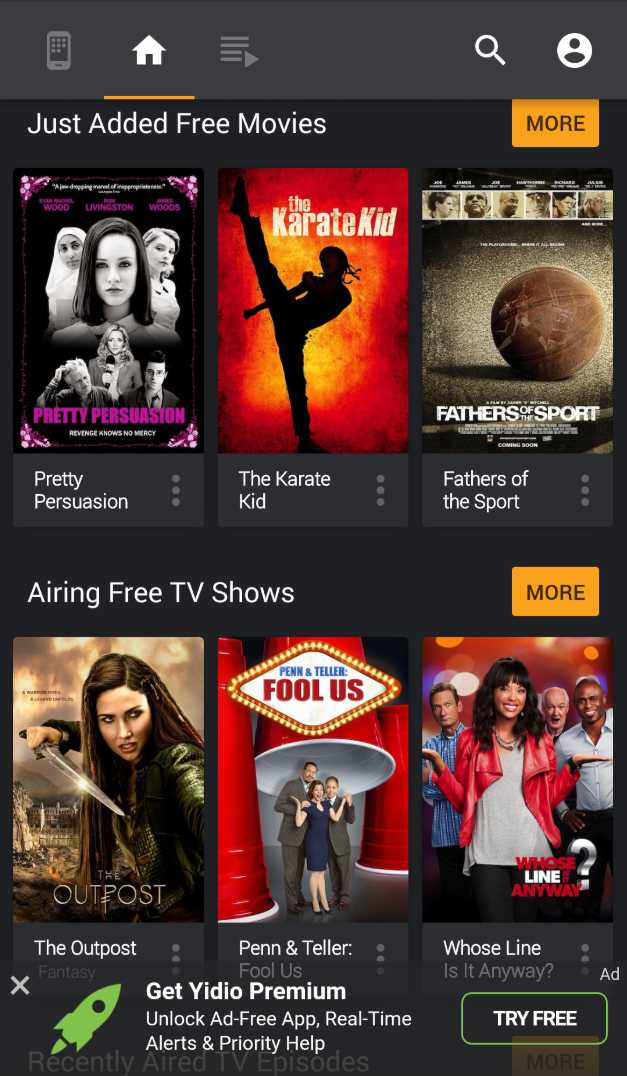
Task: Open the search icon
Action: coord(490,50)
